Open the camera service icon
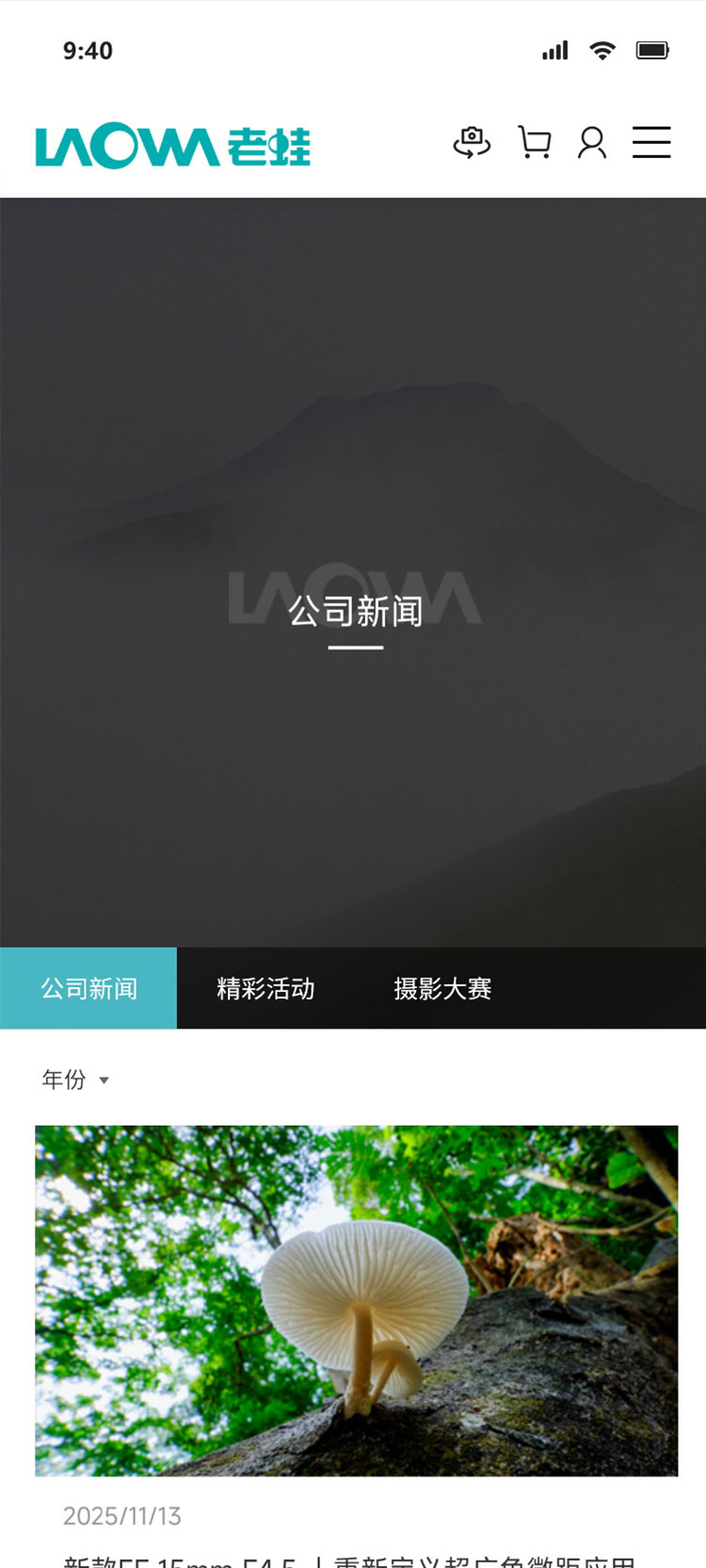Viewport: 706px width, 1568px height. point(472,143)
